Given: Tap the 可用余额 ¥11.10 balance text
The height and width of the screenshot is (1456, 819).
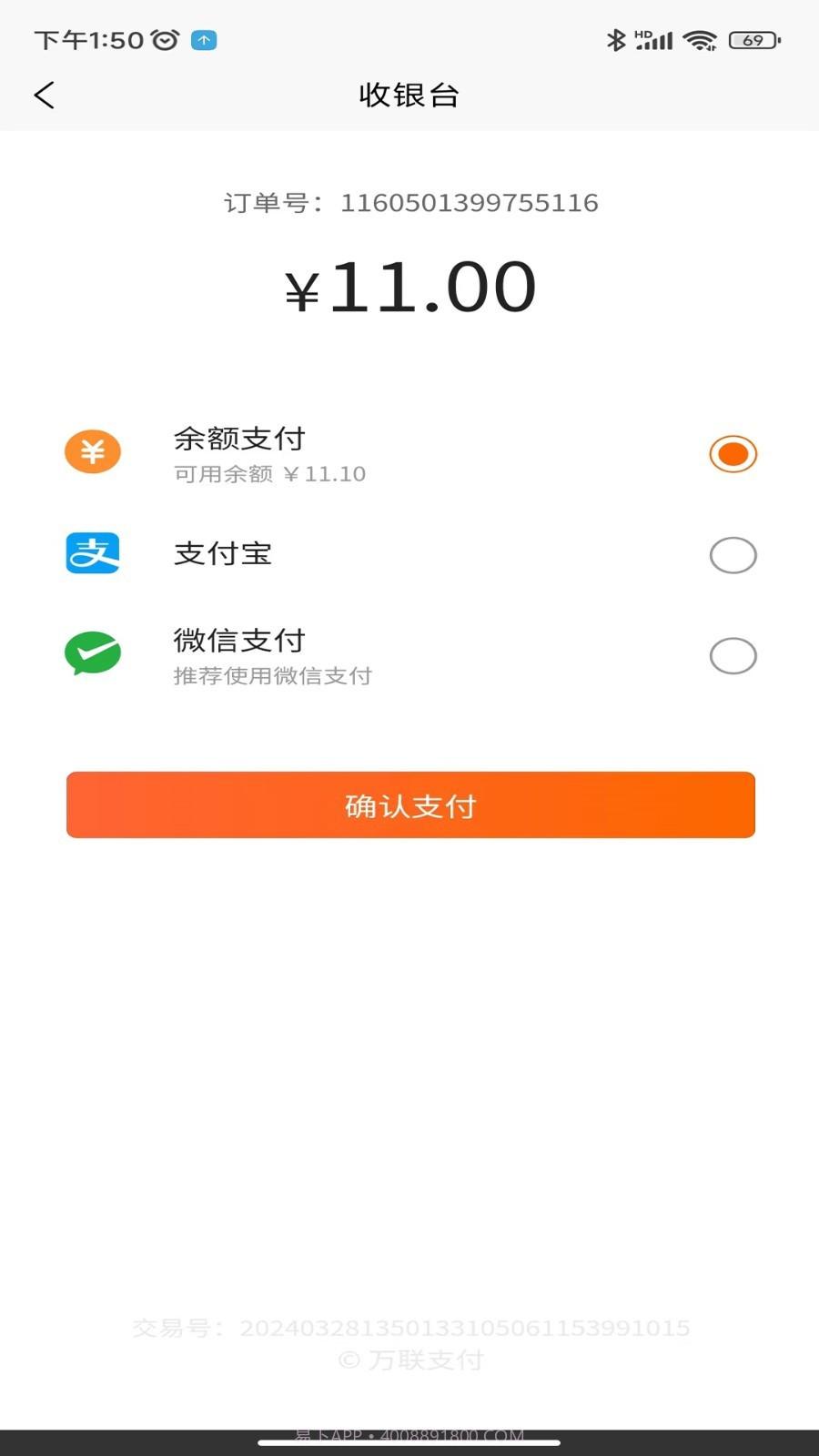Looking at the screenshot, I should coord(268,473).
